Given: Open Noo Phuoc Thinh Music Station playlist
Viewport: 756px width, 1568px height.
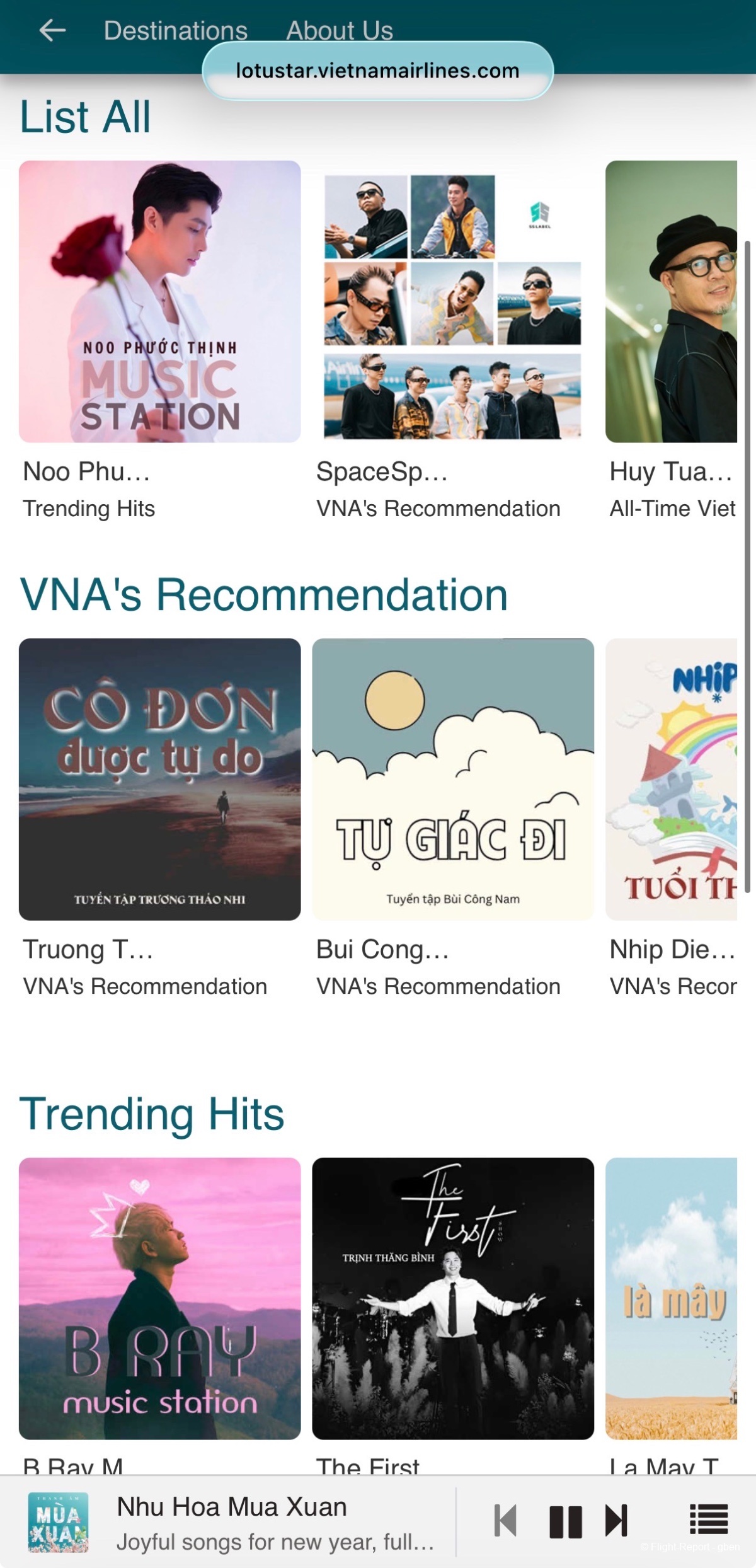Looking at the screenshot, I should 159,301.
